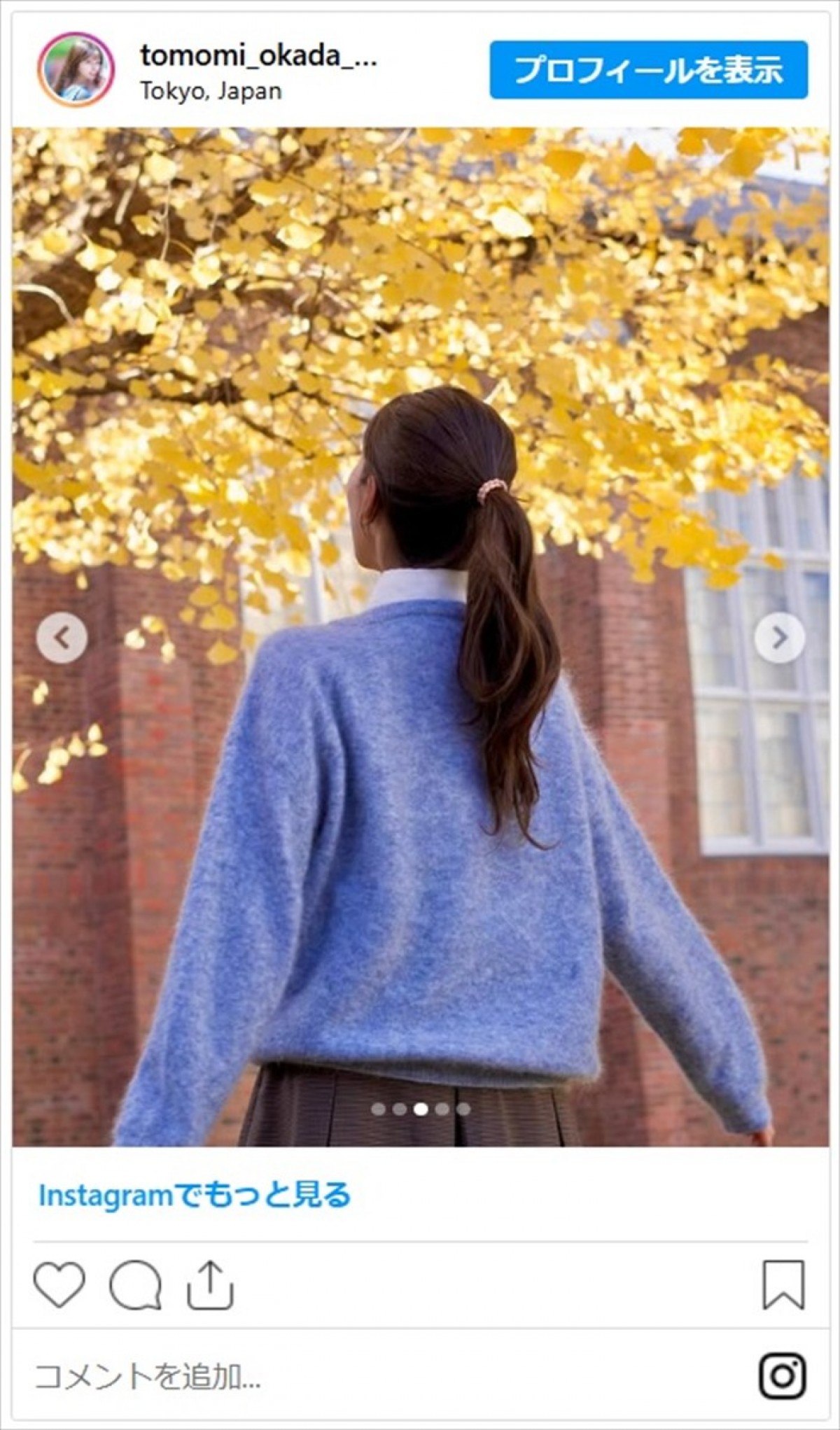Image resolution: width=840 pixels, height=1430 pixels.
Task: Go to the next photo in the carousel
Action: pos(779,638)
